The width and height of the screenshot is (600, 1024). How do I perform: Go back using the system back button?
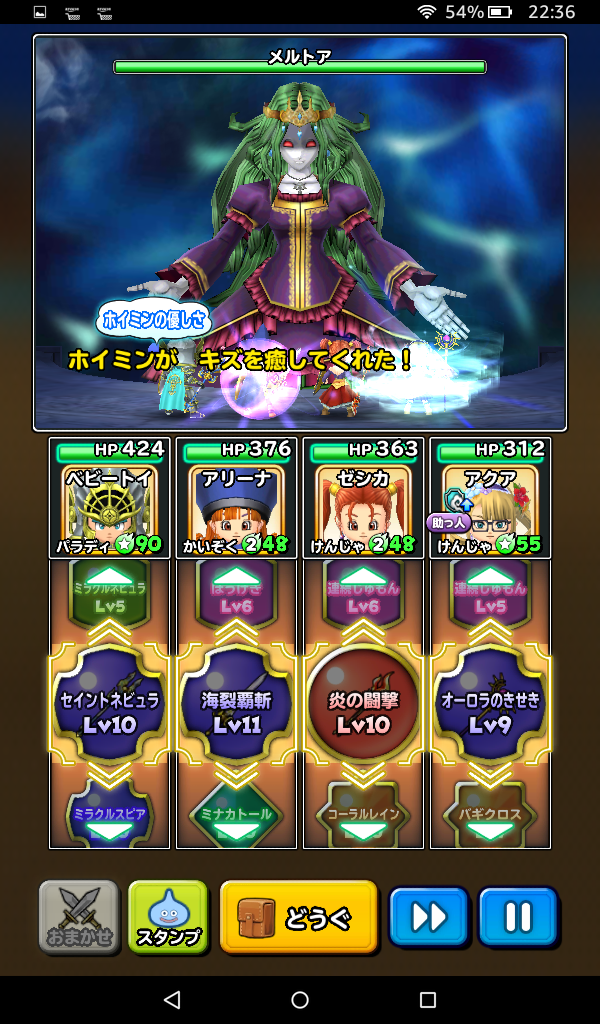pyautogui.click(x=172, y=1000)
